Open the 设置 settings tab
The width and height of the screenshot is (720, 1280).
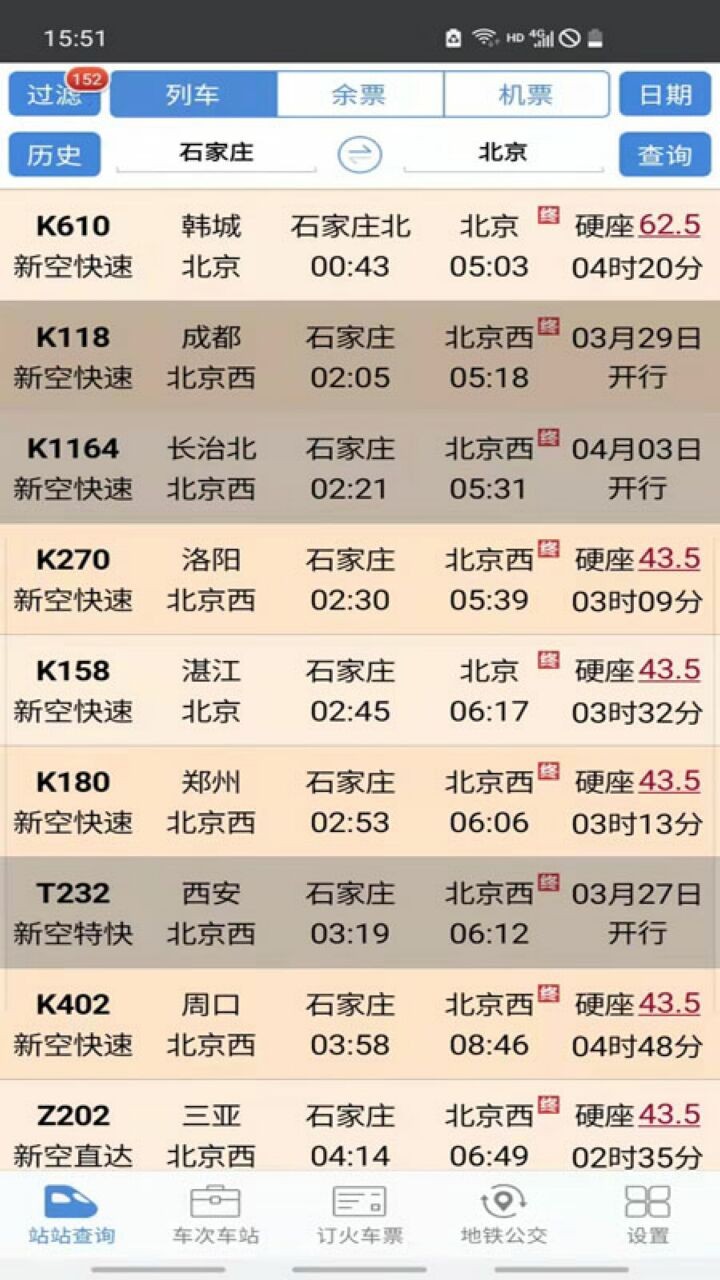coord(647,1214)
